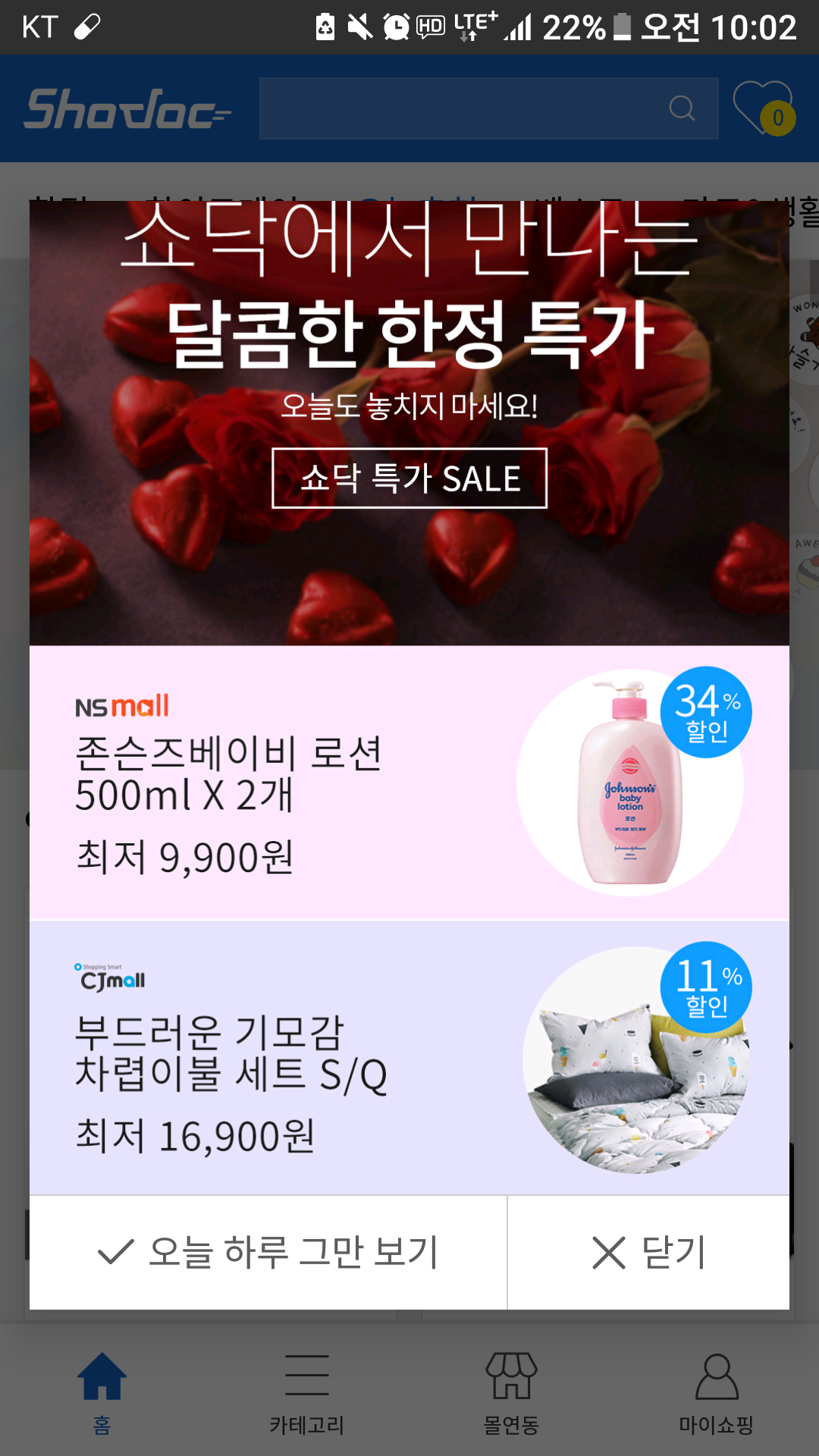Dismiss the popup with 닫기
819x1456 pixels.
(648, 1252)
